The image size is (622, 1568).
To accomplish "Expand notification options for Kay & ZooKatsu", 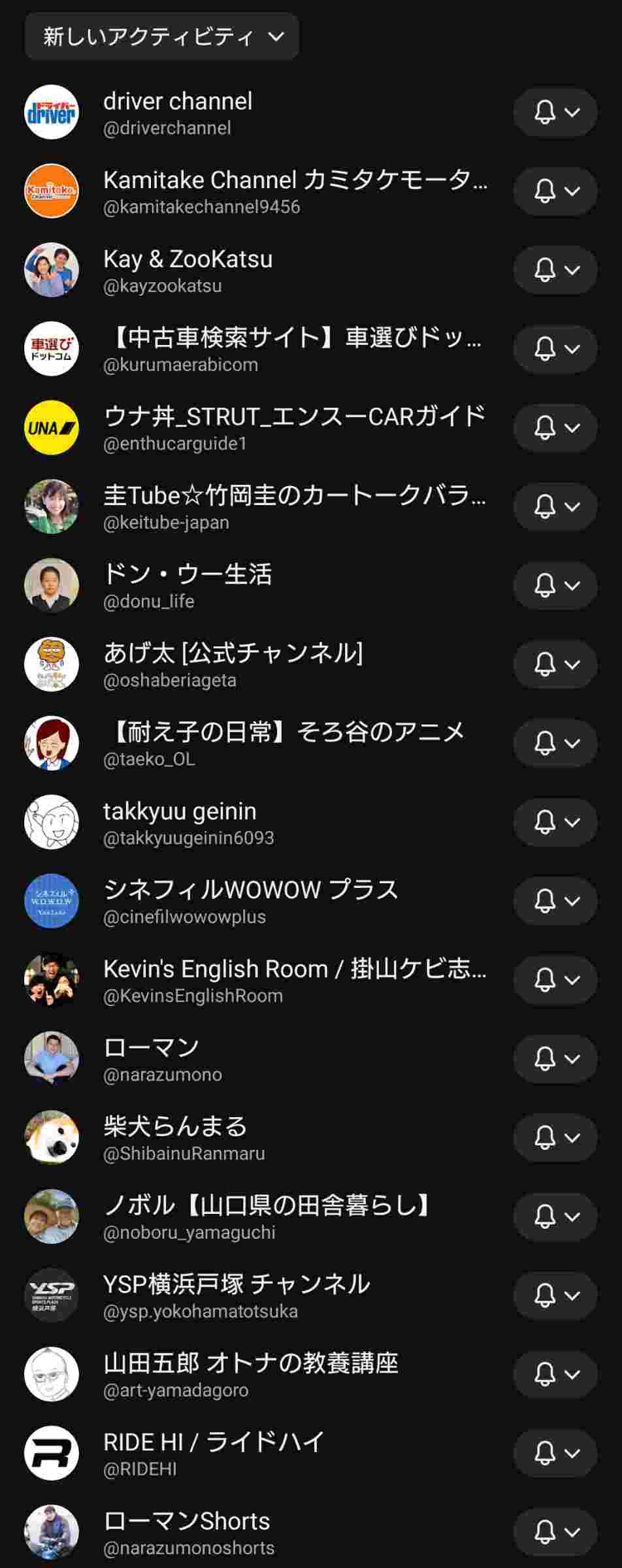I will [x=555, y=270].
